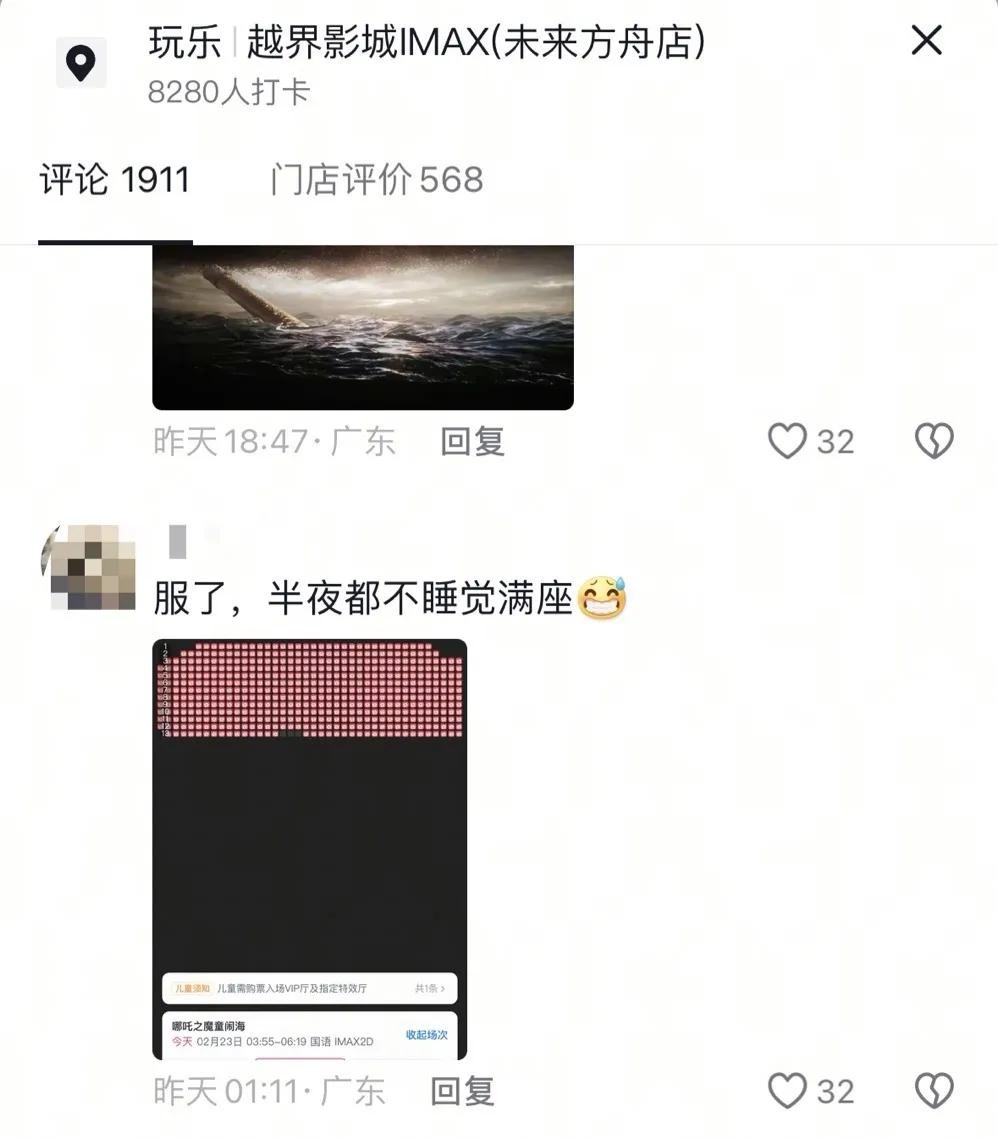Dislike the comment posted at 01:11
Image resolution: width=998 pixels, height=1140 pixels.
934,1091
